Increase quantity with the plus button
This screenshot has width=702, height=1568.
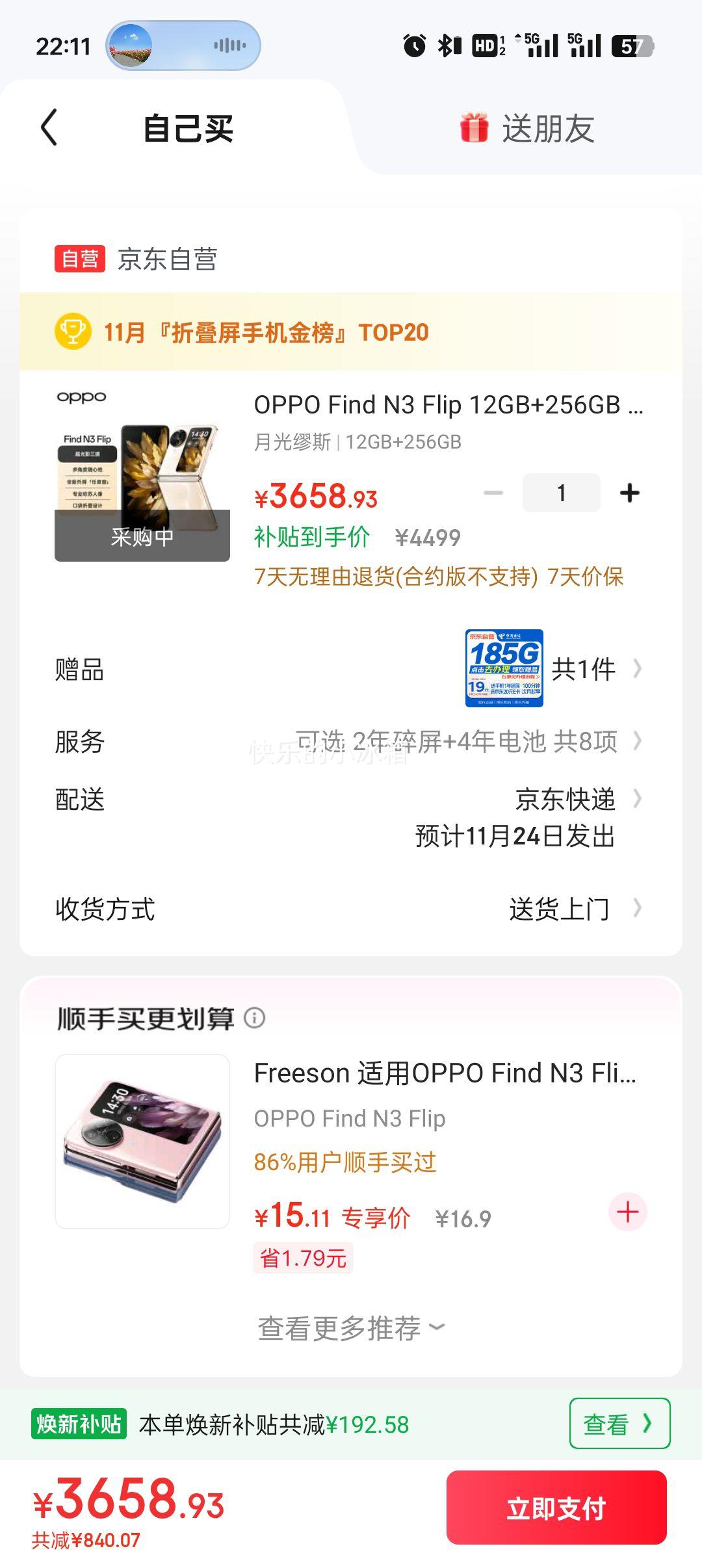pos(629,493)
